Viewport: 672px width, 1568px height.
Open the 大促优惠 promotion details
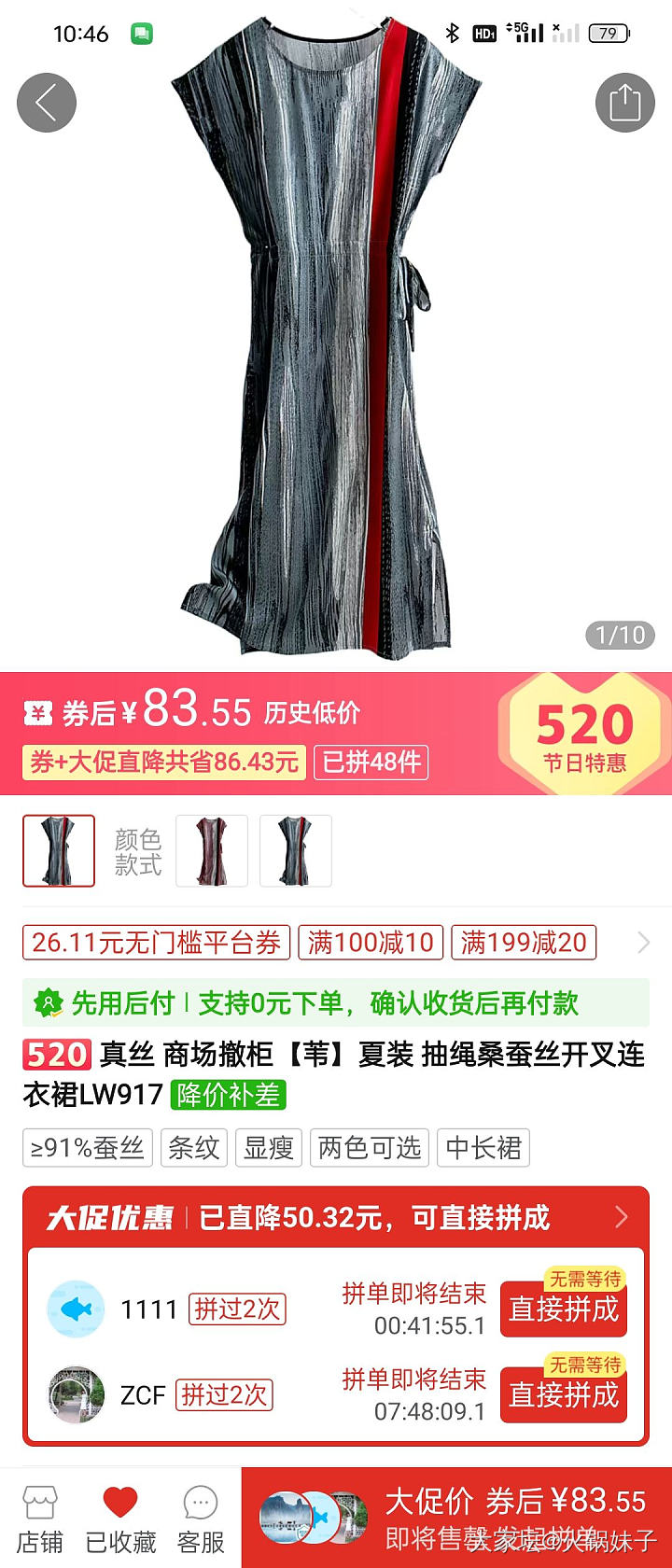(x=336, y=1217)
